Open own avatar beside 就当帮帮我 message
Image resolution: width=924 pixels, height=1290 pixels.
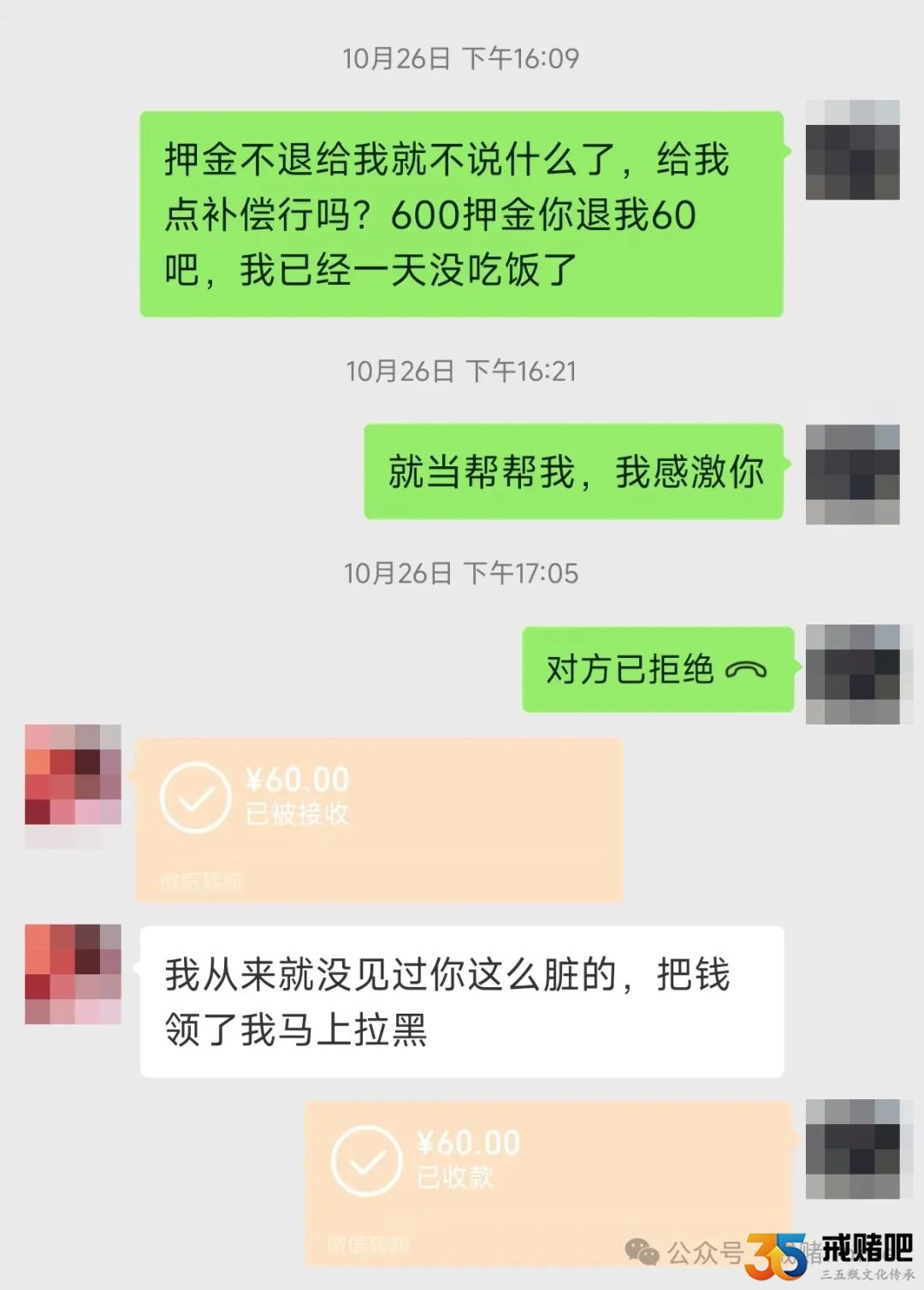click(x=852, y=474)
